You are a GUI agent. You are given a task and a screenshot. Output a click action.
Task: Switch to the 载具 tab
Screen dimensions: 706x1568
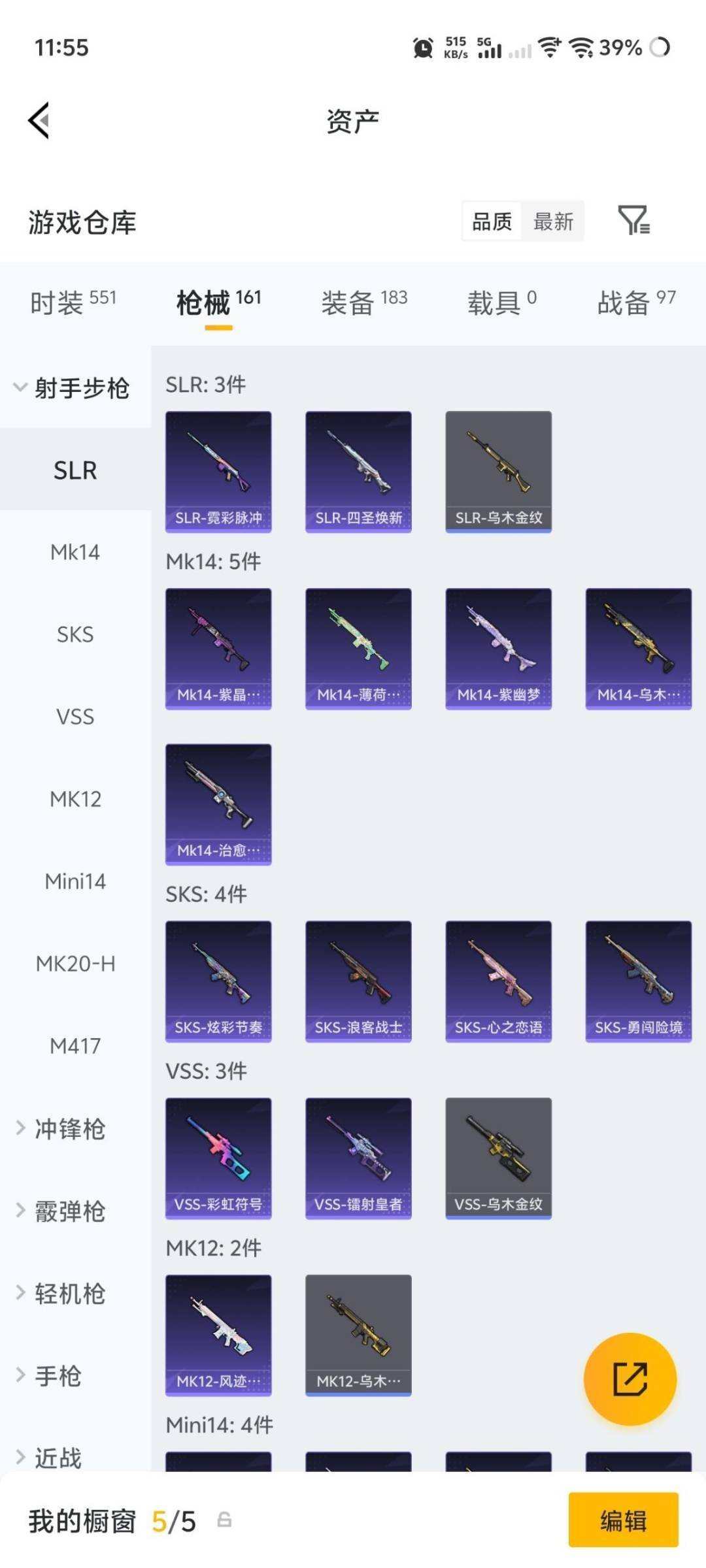502,303
